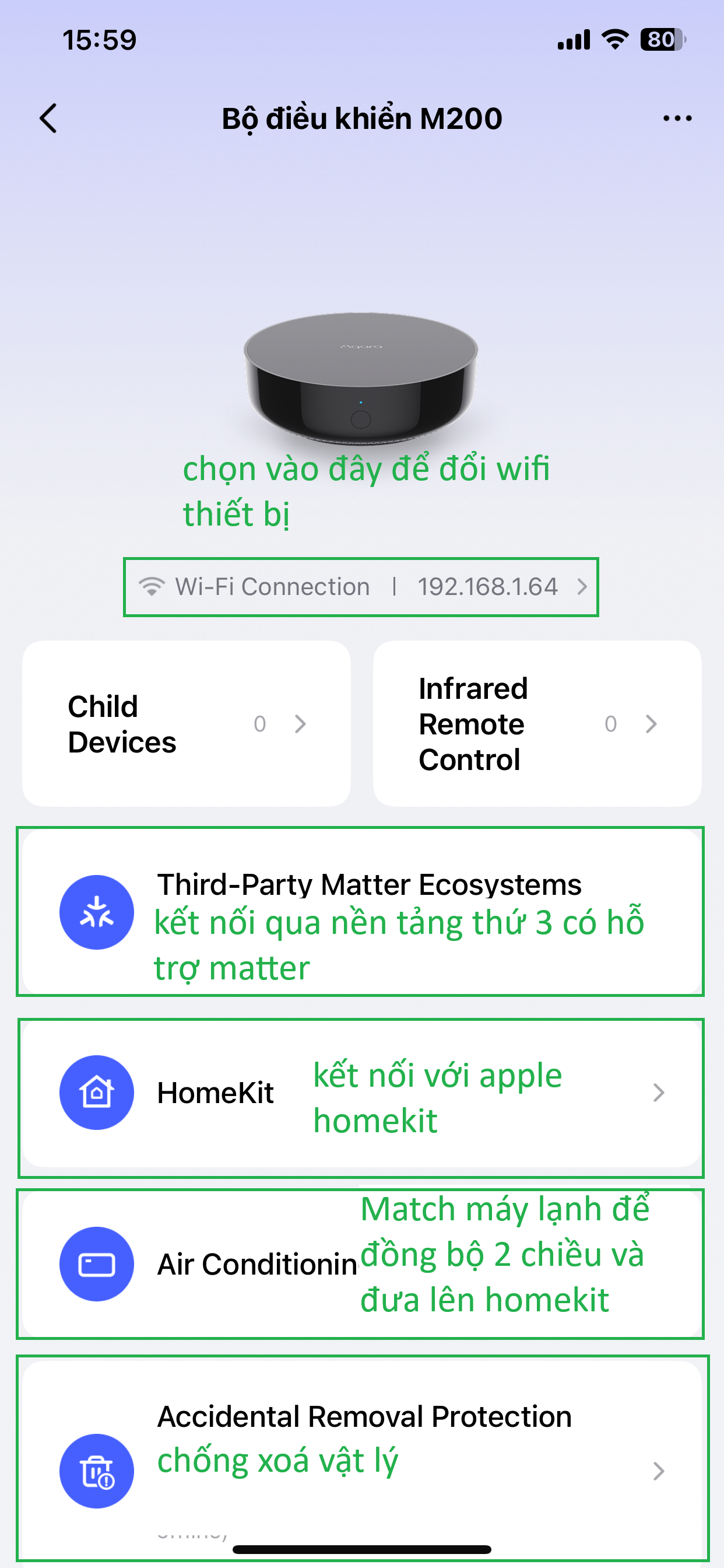Open Wi-Fi Connection settings
This screenshot has height=1568, width=724.
coord(361,587)
